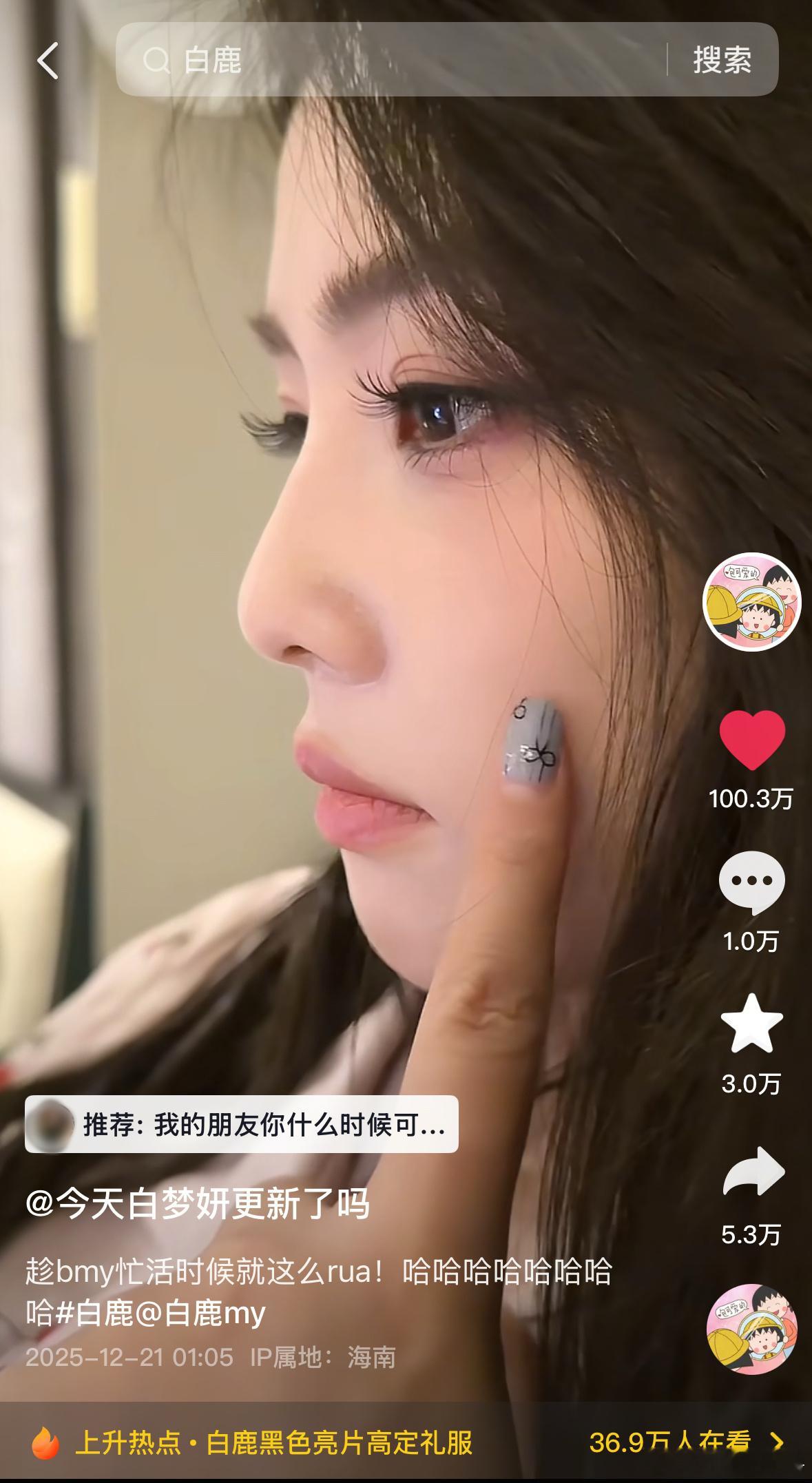Click the back arrow at top left
Image resolution: width=812 pixels, height=1483 pixels.
click(x=47, y=61)
